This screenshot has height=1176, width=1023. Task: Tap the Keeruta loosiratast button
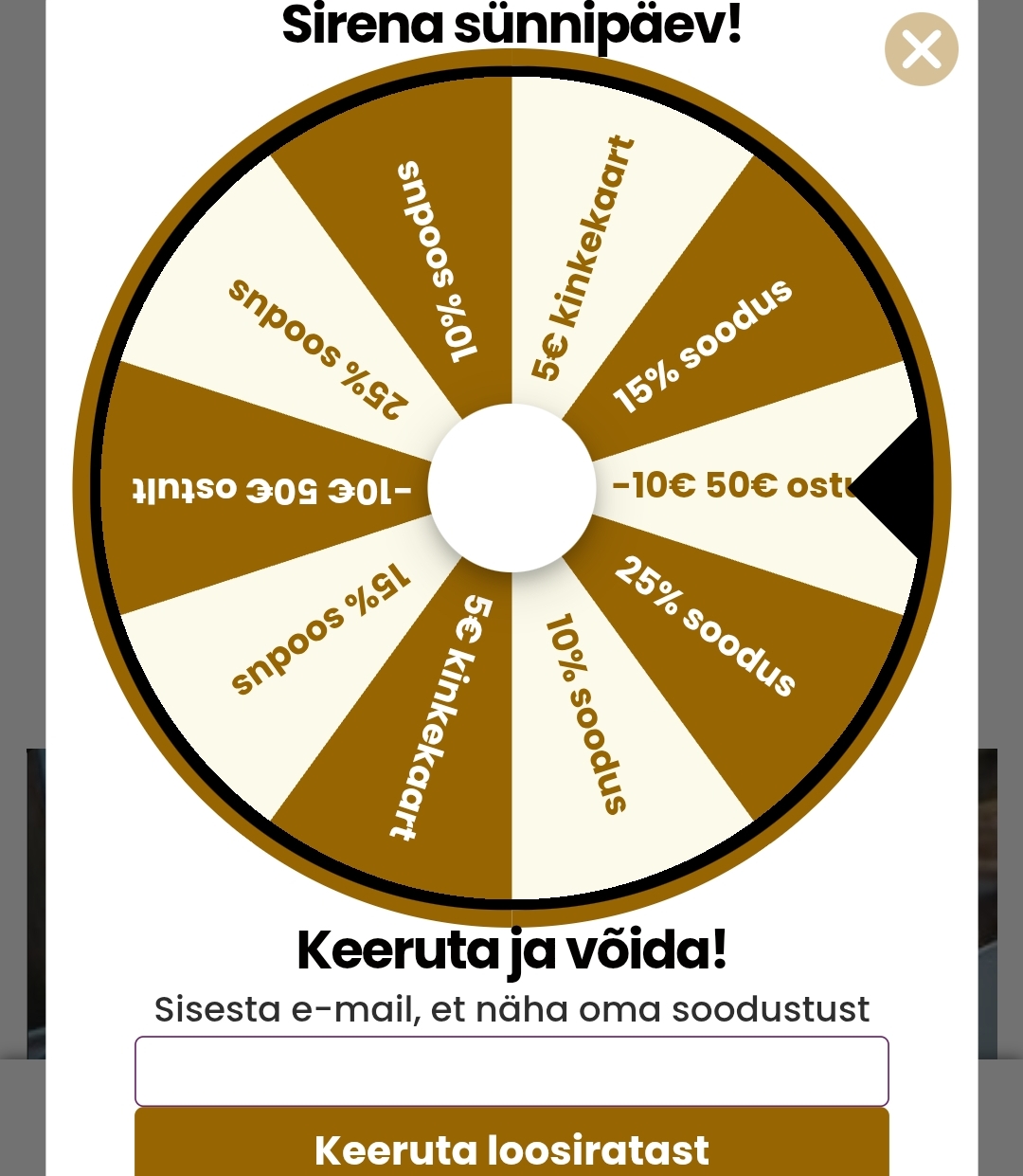[511, 1147]
